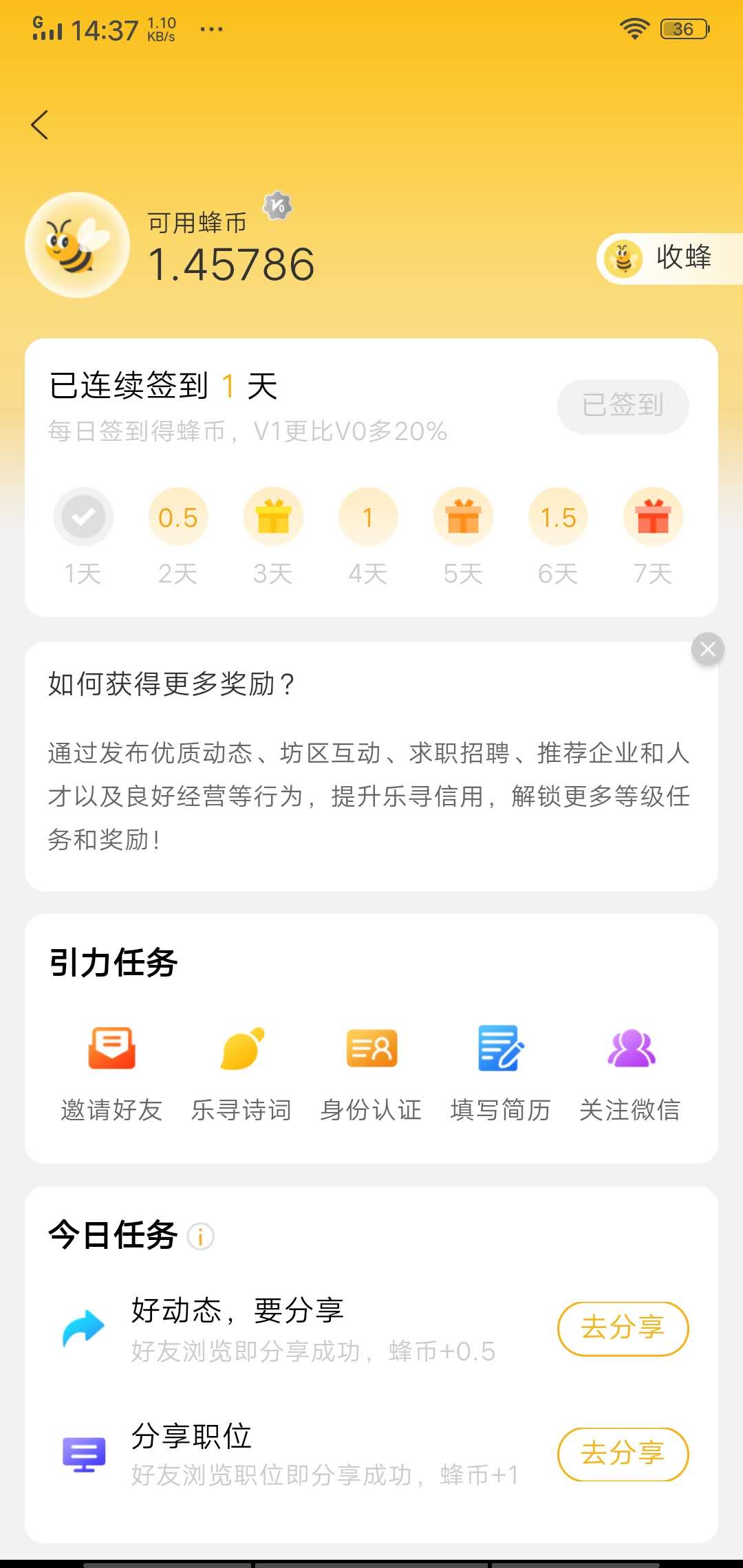Image resolution: width=743 pixels, height=1568 pixels.
Task: Click the gift icon for day 3 reward
Action: tap(273, 516)
